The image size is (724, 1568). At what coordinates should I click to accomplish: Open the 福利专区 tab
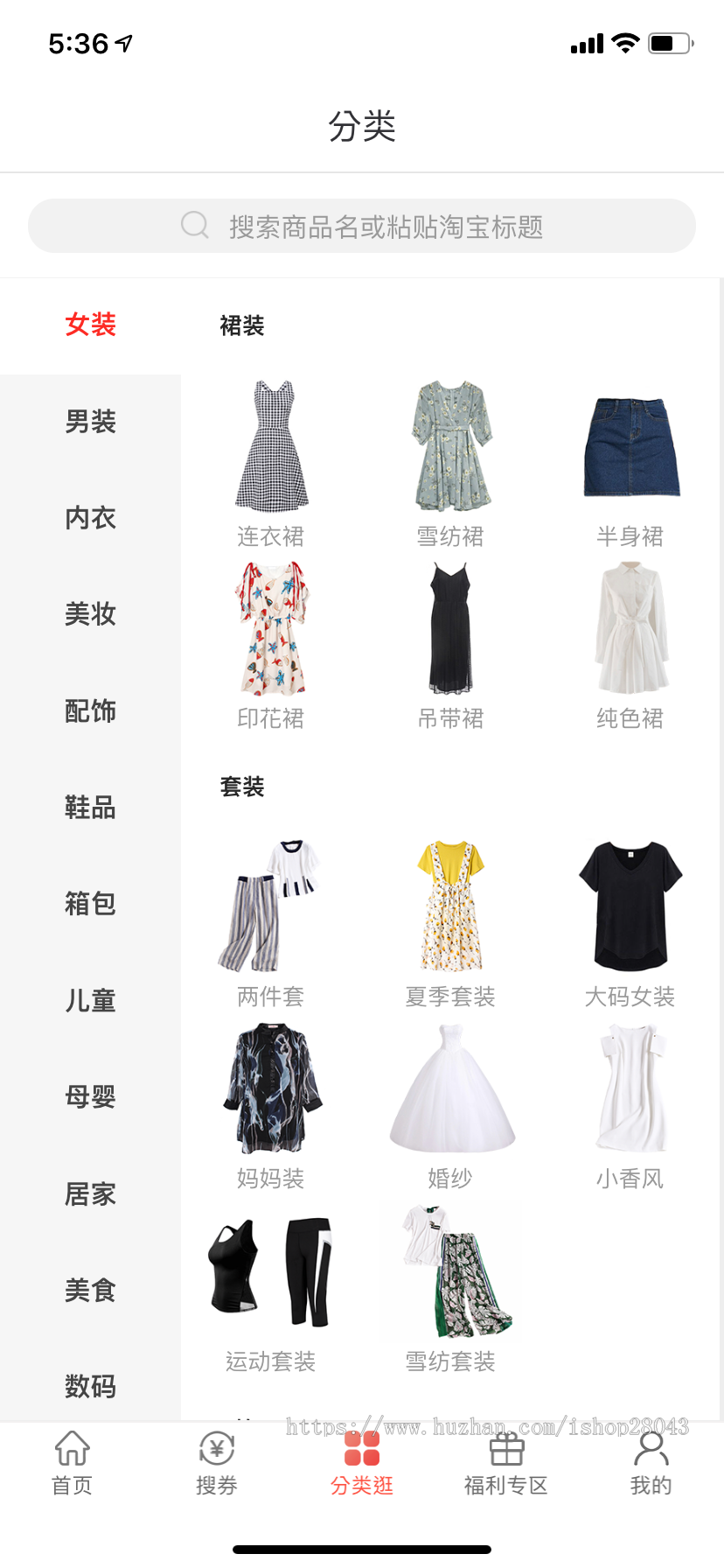point(506,1462)
